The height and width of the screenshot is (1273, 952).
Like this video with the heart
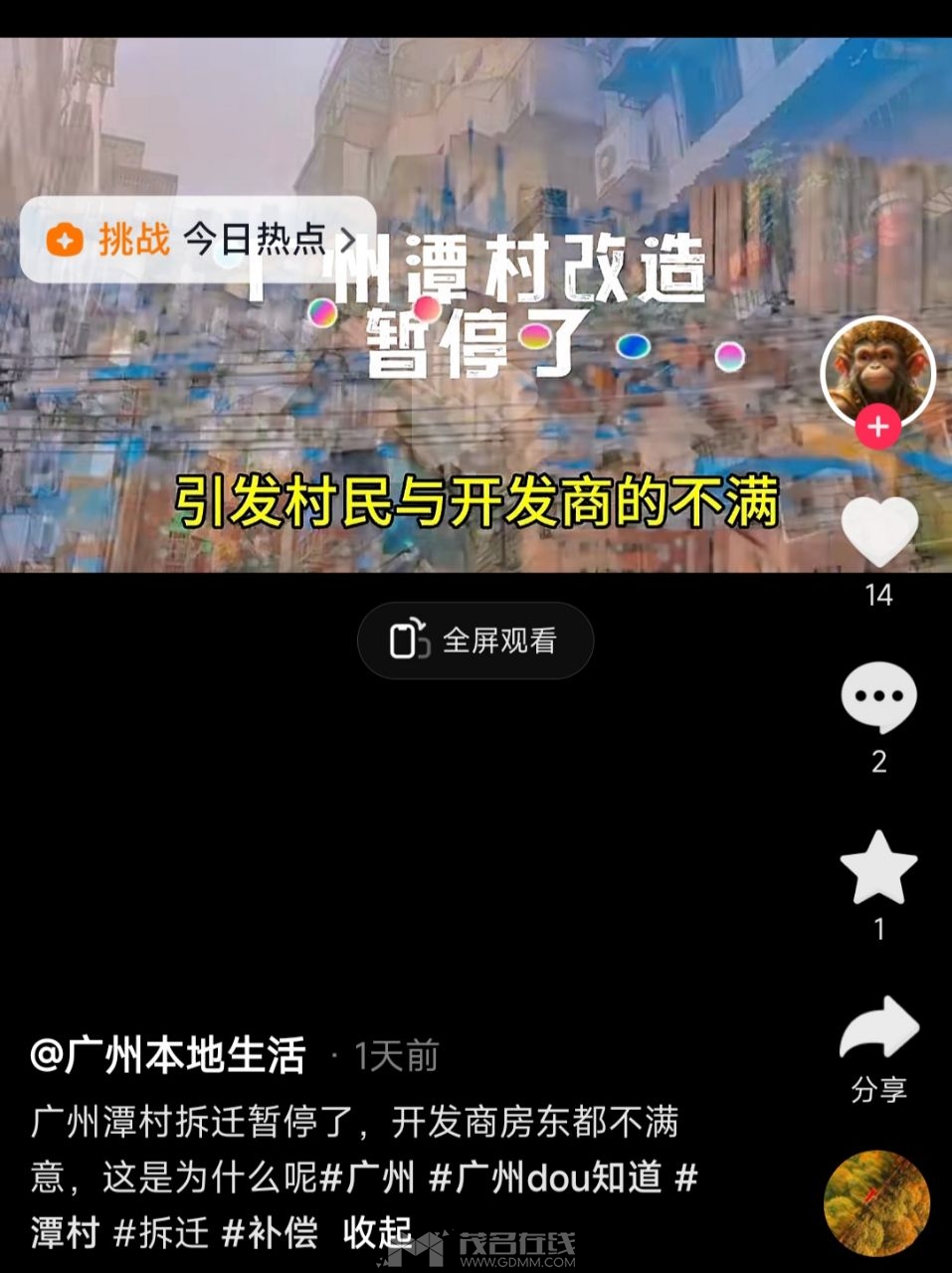[x=879, y=532]
